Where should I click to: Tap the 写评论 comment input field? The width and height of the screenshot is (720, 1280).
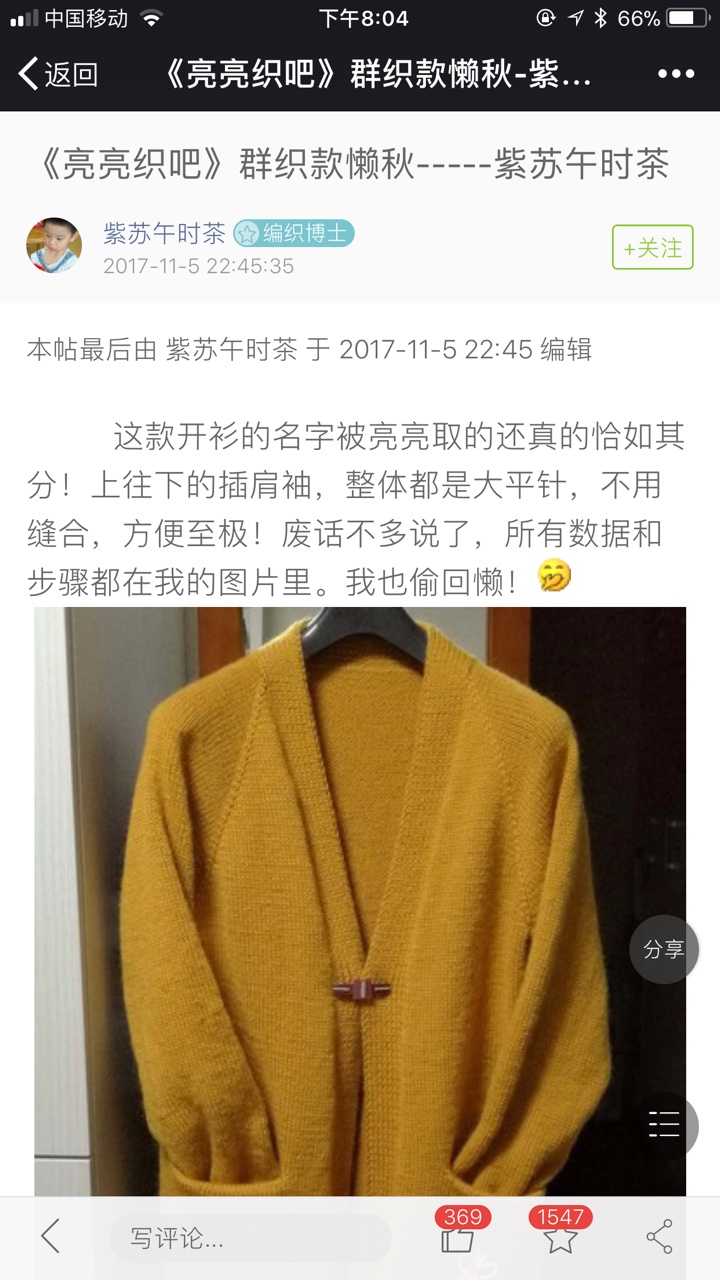[250, 1239]
